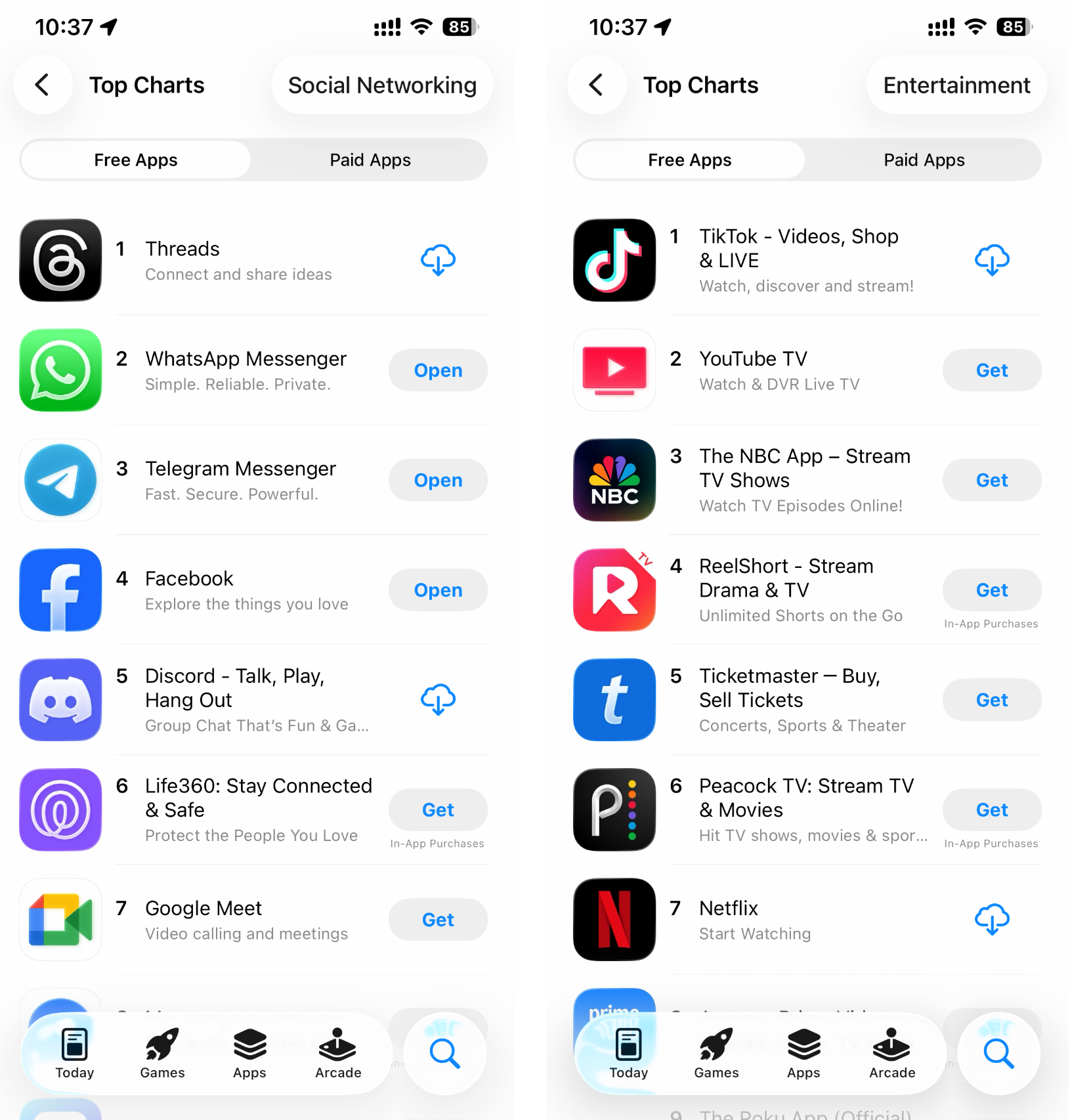Re-download Discord via the cloud icon
Viewport: 1070px width, 1120px height.
(x=438, y=700)
